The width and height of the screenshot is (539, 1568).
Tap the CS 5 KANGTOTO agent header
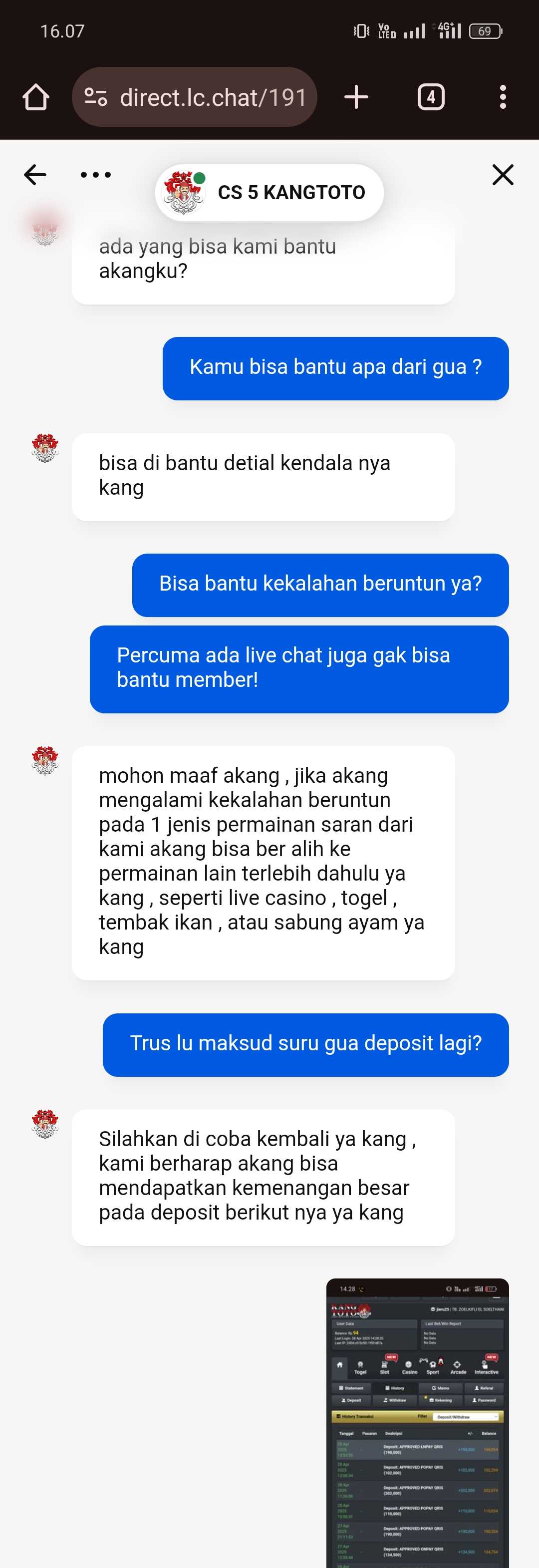[269, 192]
